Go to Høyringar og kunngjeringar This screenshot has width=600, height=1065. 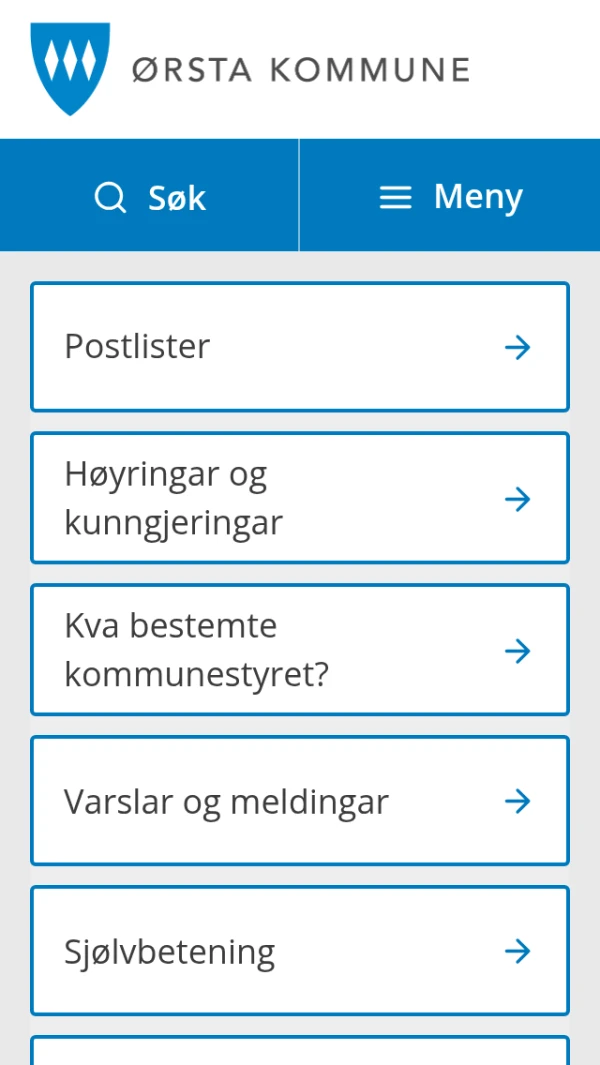pyautogui.click(x=300, y=498)
